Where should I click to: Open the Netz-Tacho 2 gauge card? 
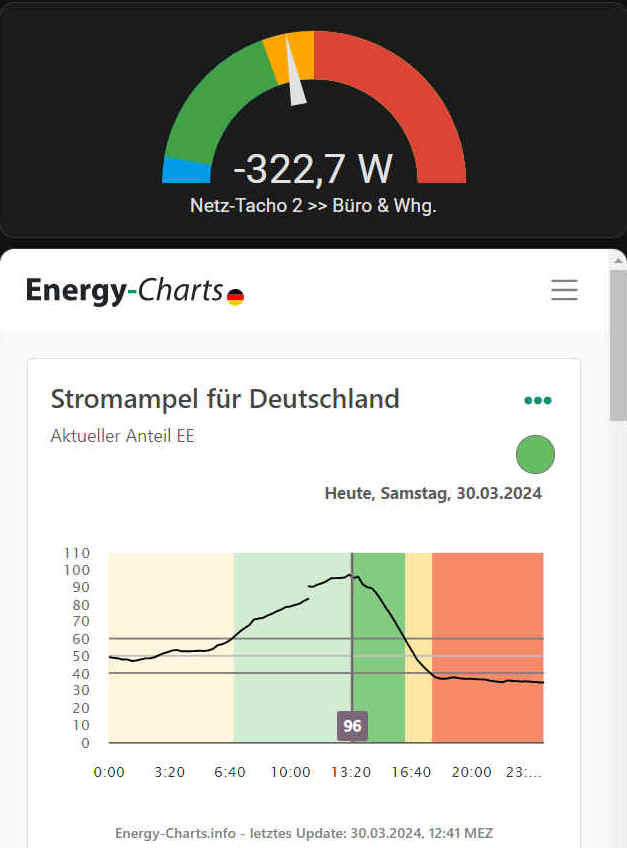(x=313, y=120)
